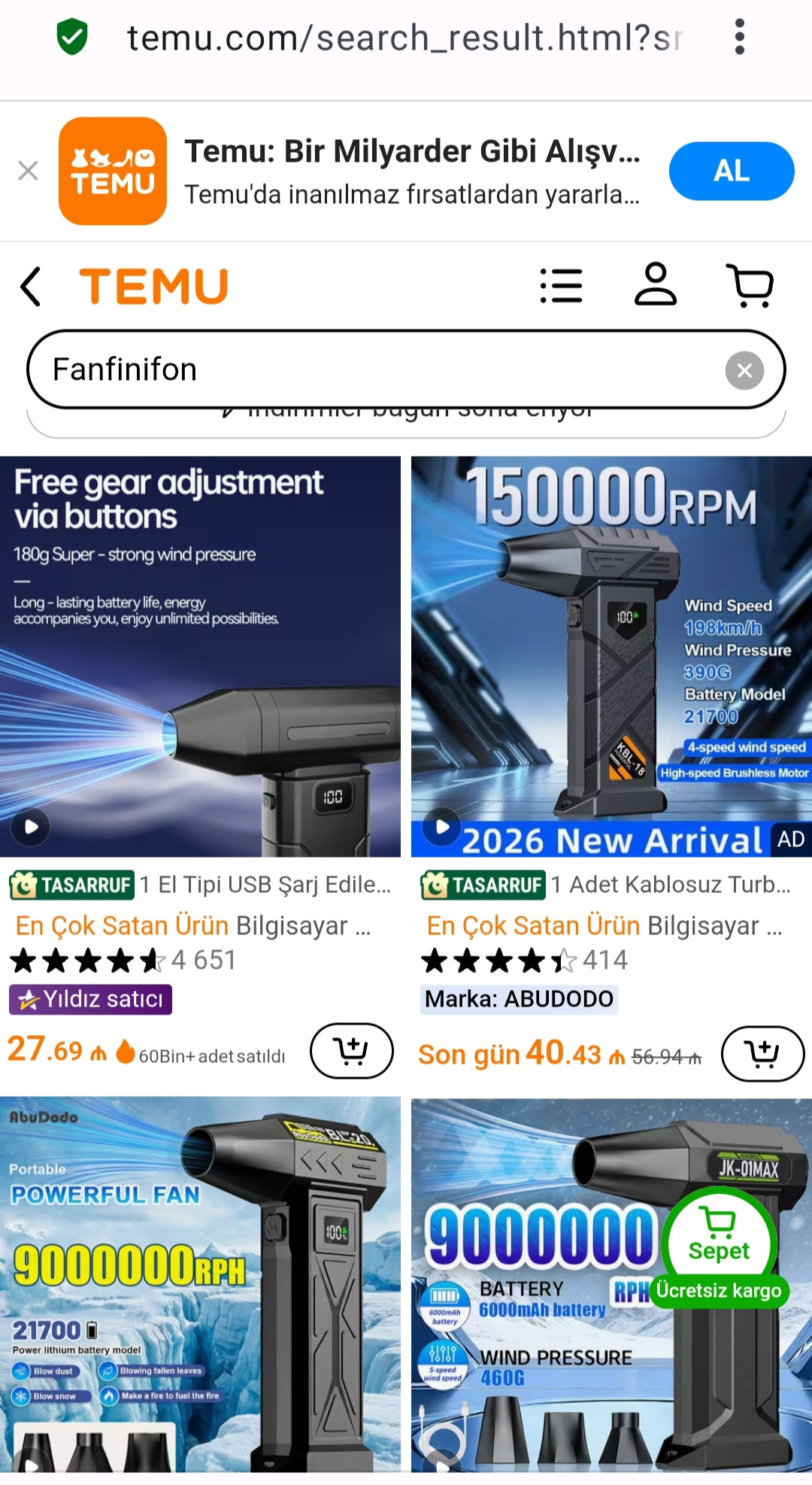Go back with the arrow beside TEMU

pyautogui.click(x=31, y=287)
